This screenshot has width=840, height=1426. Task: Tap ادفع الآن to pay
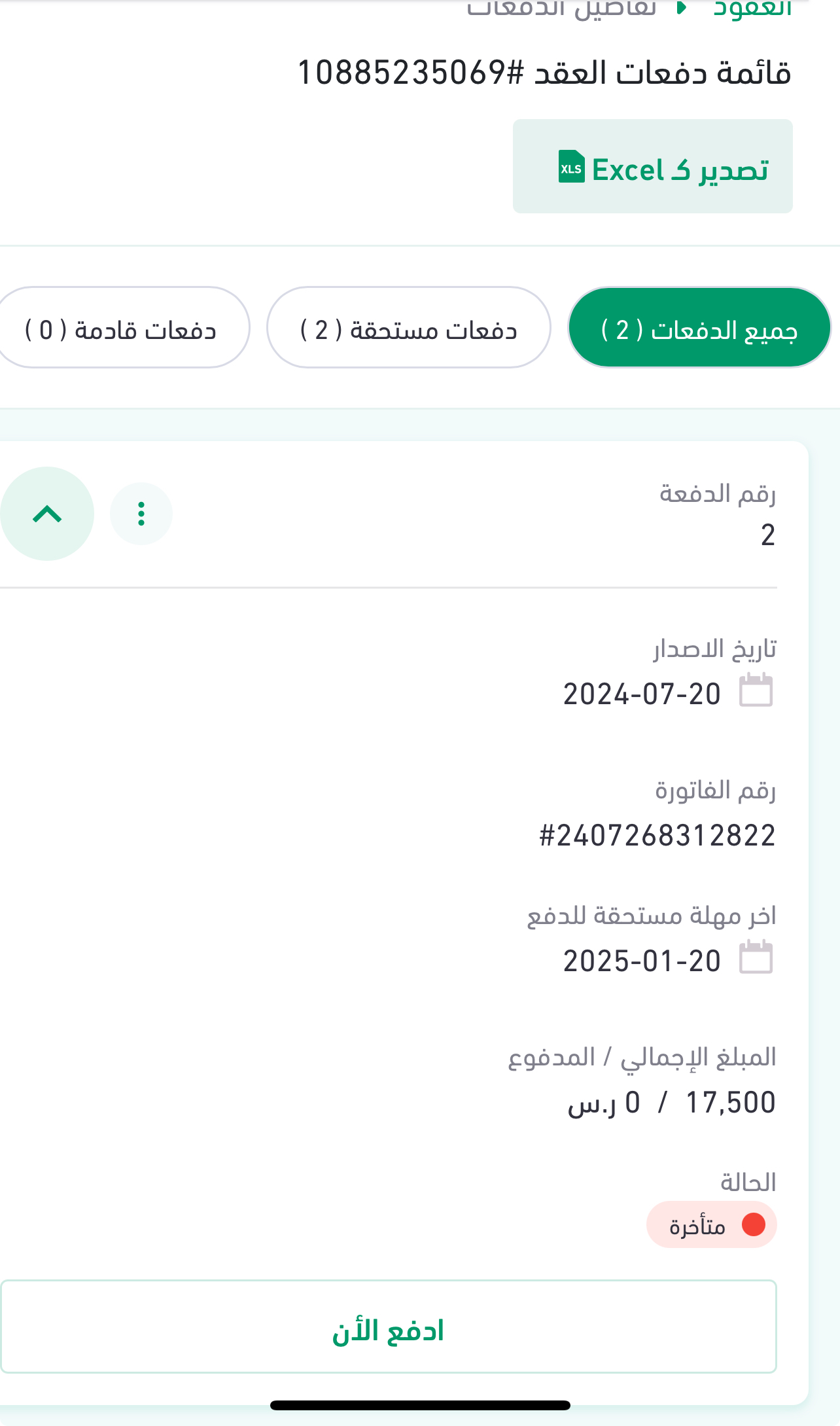tap(389, 1327)
